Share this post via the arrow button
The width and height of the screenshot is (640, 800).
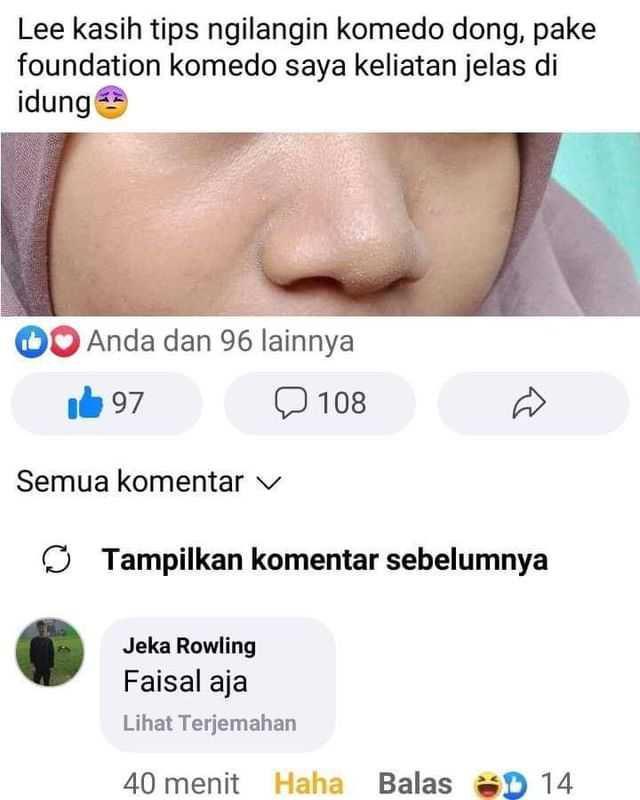click(531, 404)
